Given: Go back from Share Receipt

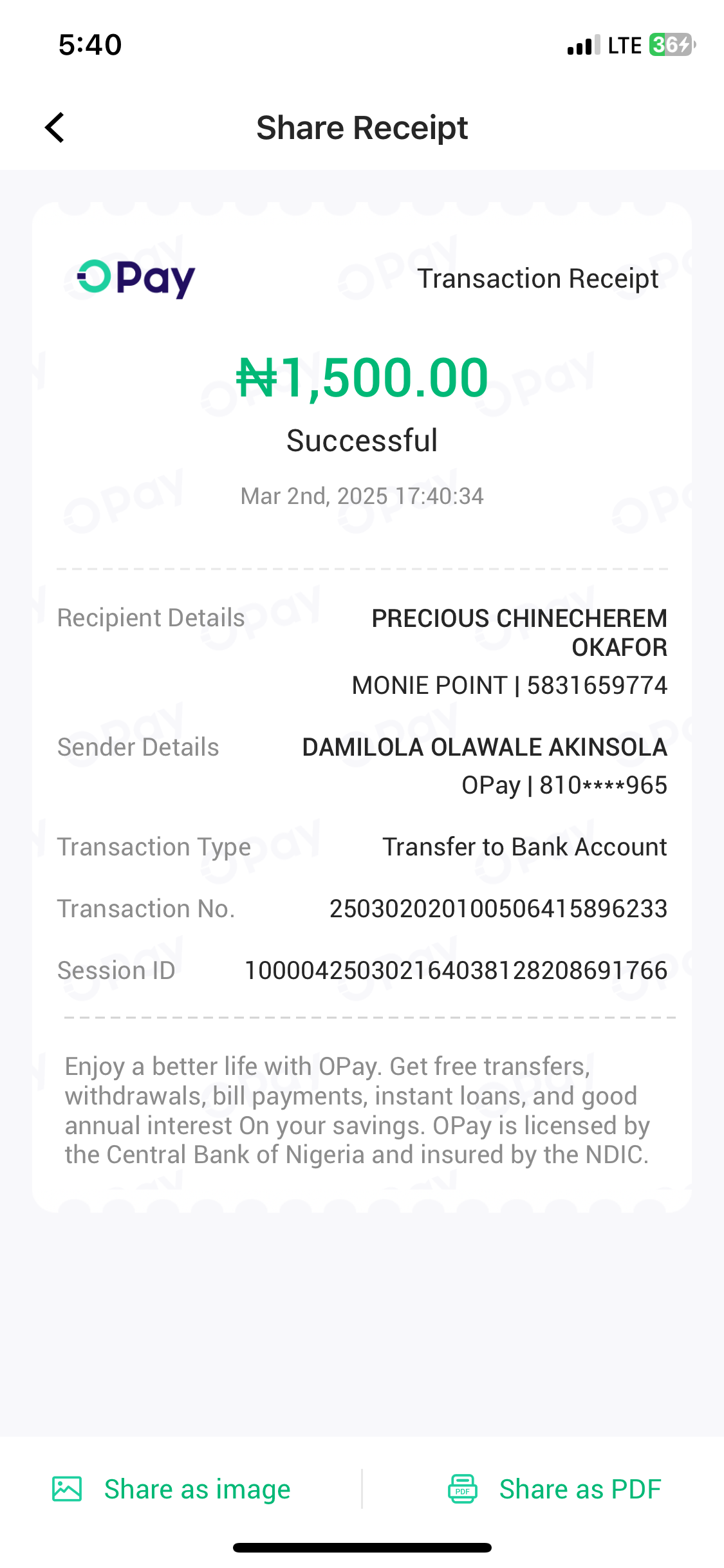Looking at the screenshot, I should point(55,127).
